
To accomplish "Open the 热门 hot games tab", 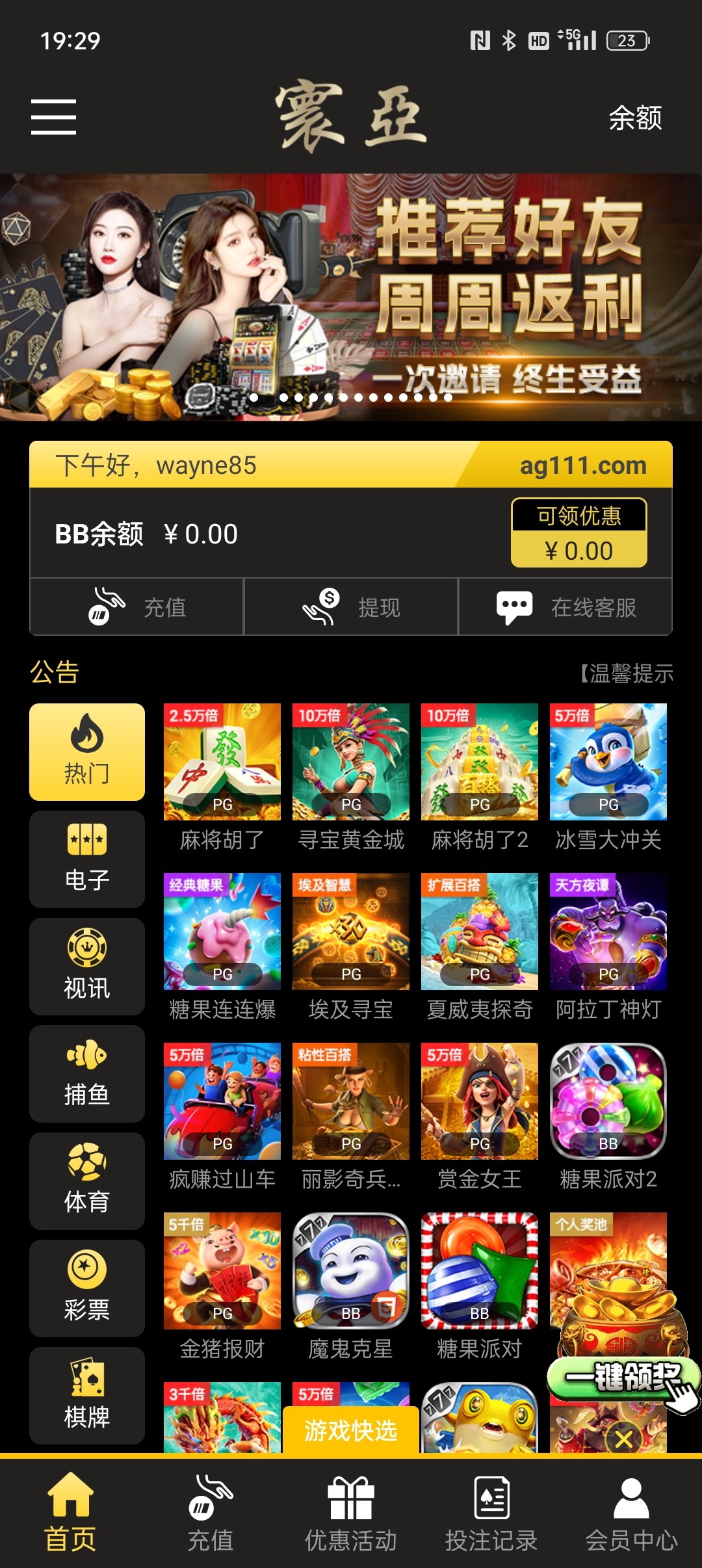I will 86,751.
